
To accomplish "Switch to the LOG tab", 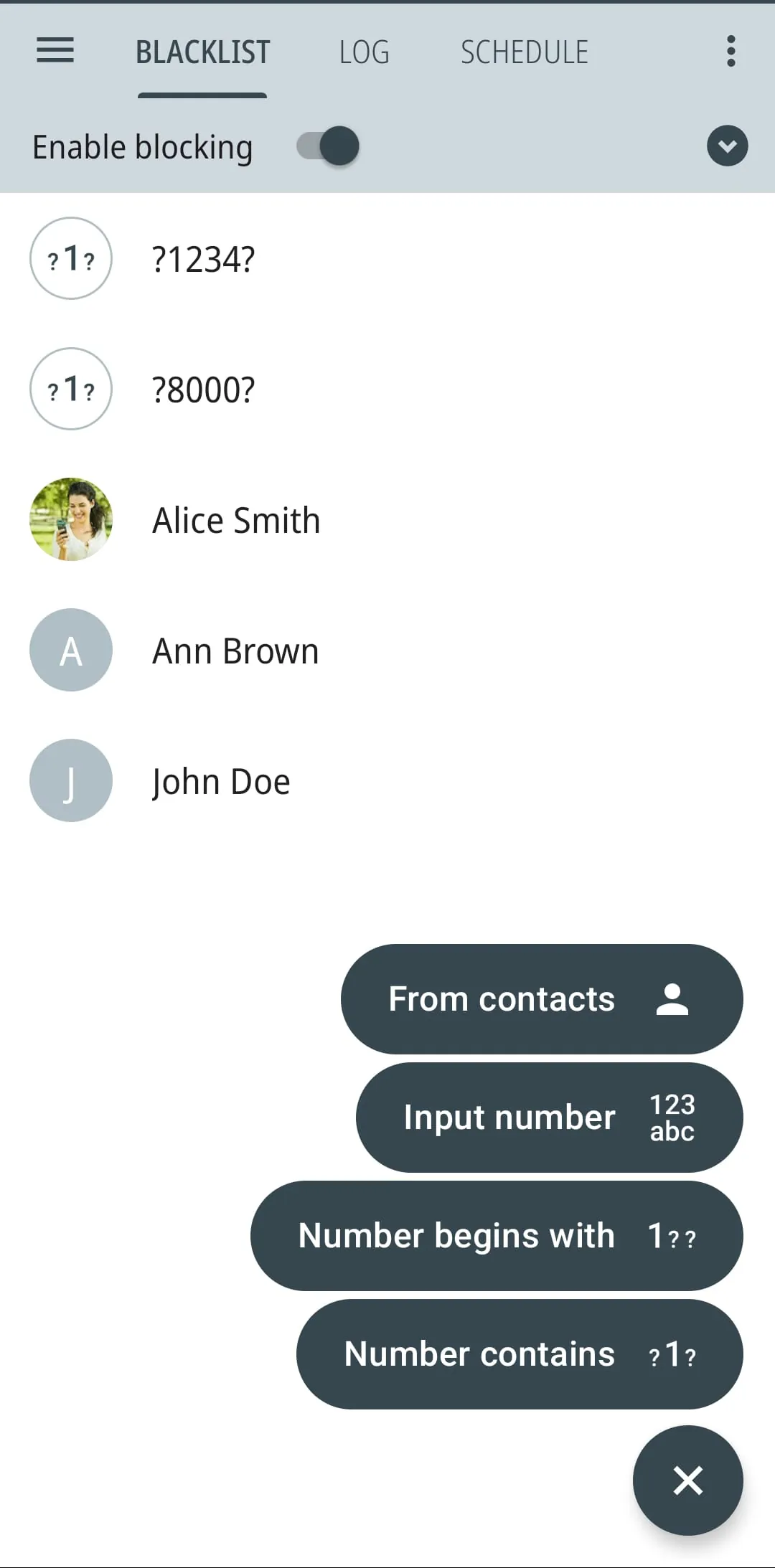I will pos(365,52).
